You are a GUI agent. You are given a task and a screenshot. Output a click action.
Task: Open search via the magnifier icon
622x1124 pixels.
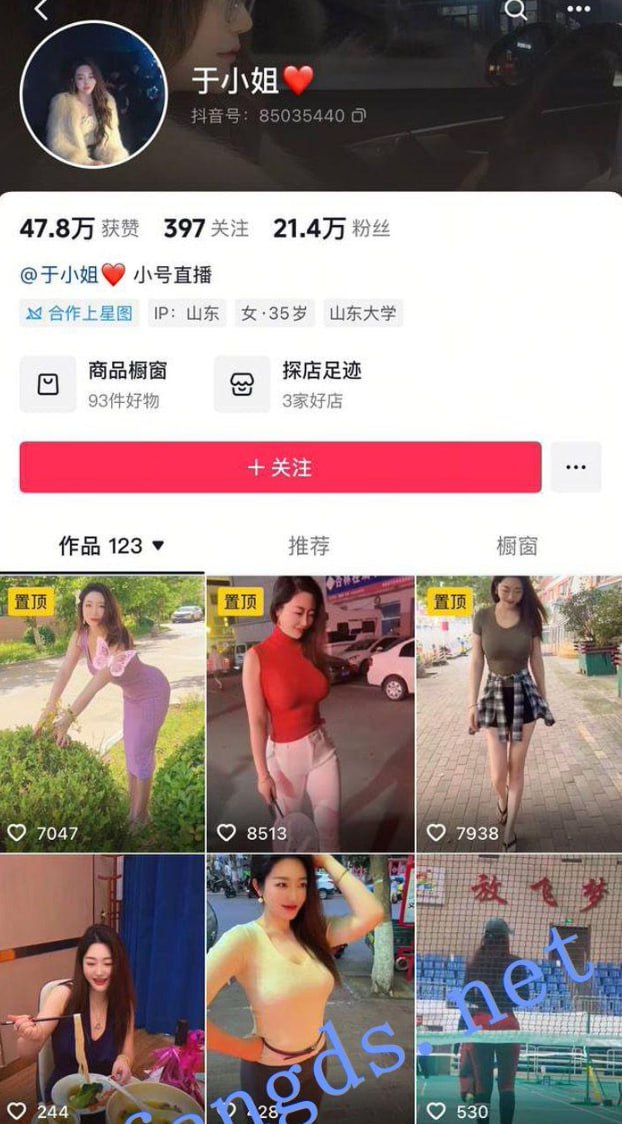pos(516,9)
